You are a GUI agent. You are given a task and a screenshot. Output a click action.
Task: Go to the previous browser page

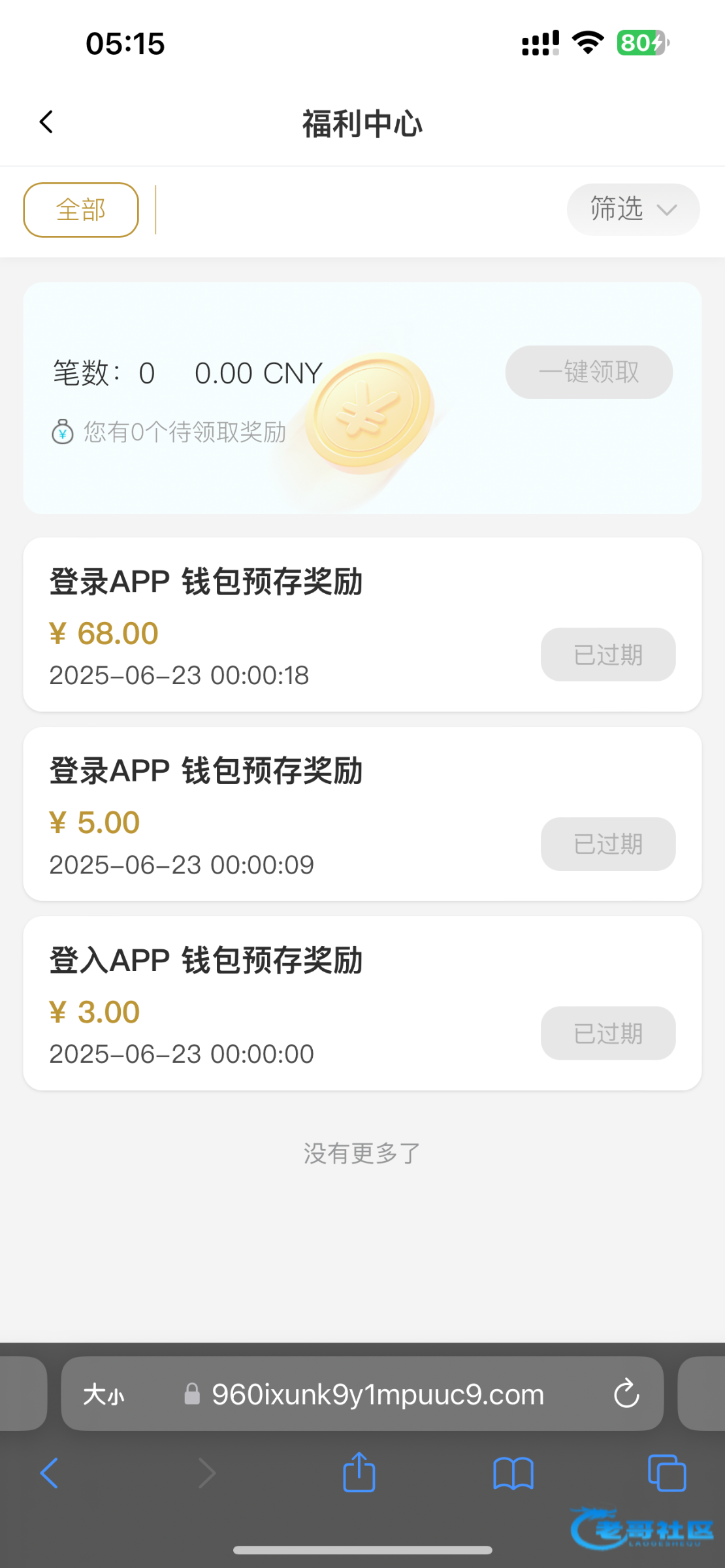coord(50,1473)
